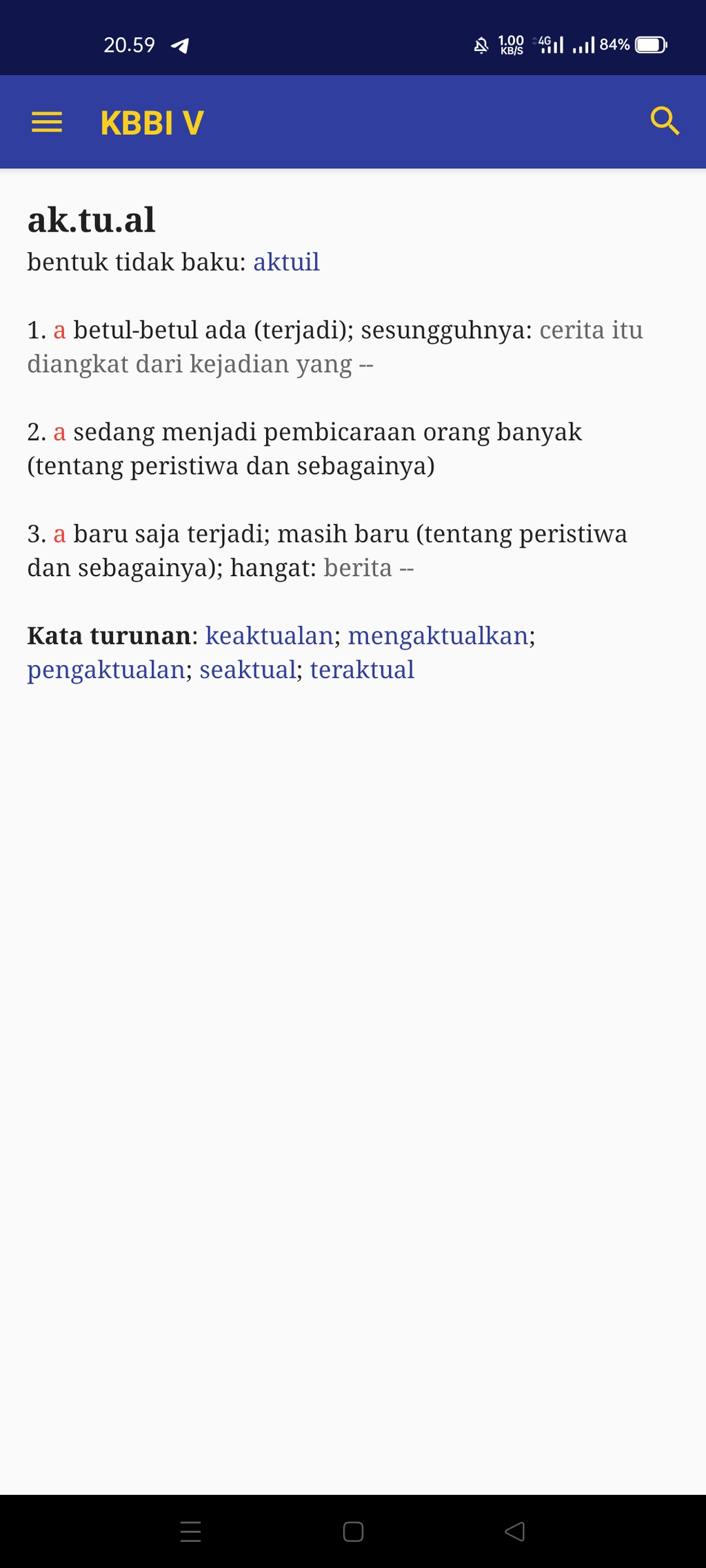Open the search icon in app bar

pos(665,122)
